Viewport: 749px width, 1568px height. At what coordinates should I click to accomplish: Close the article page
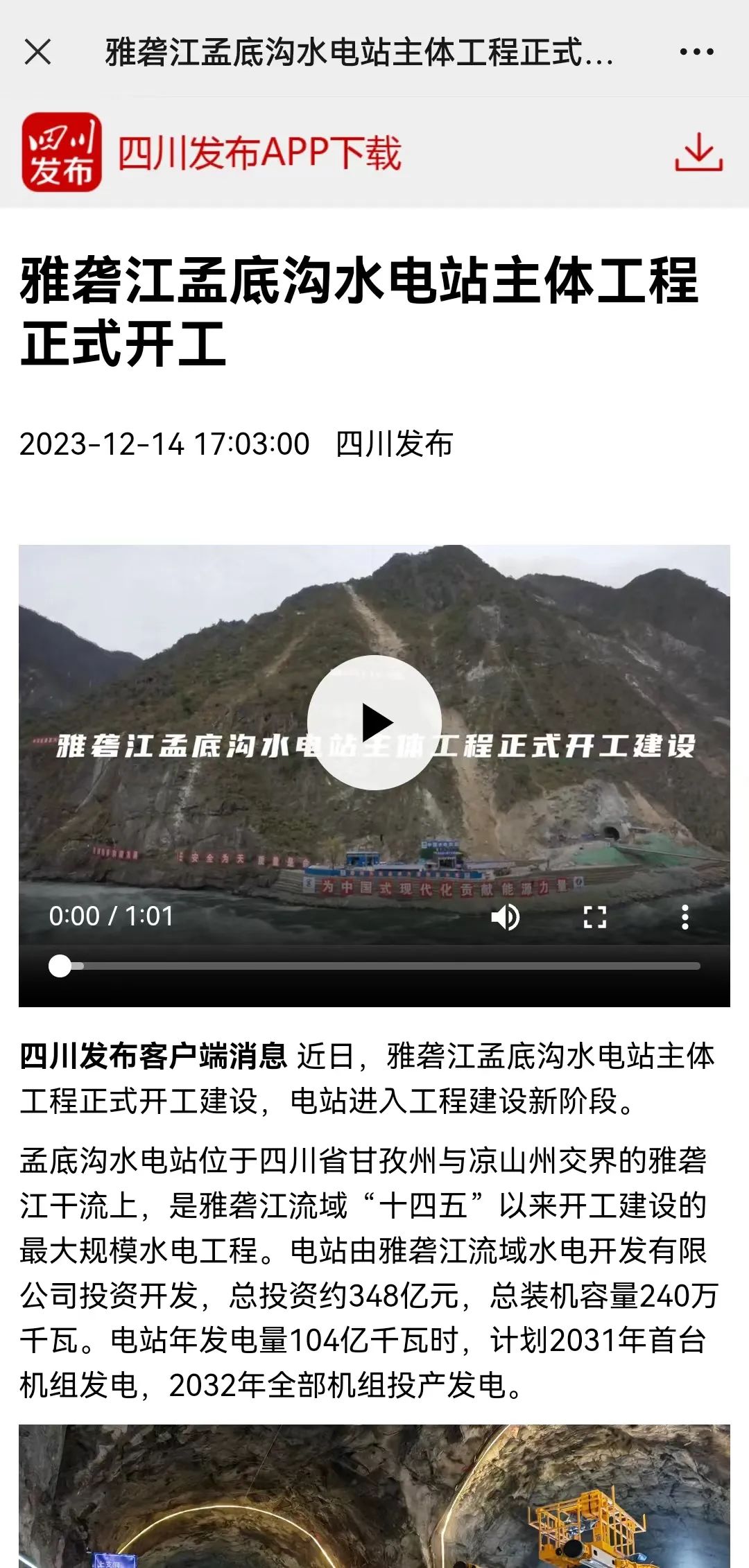tap(37, 52)
